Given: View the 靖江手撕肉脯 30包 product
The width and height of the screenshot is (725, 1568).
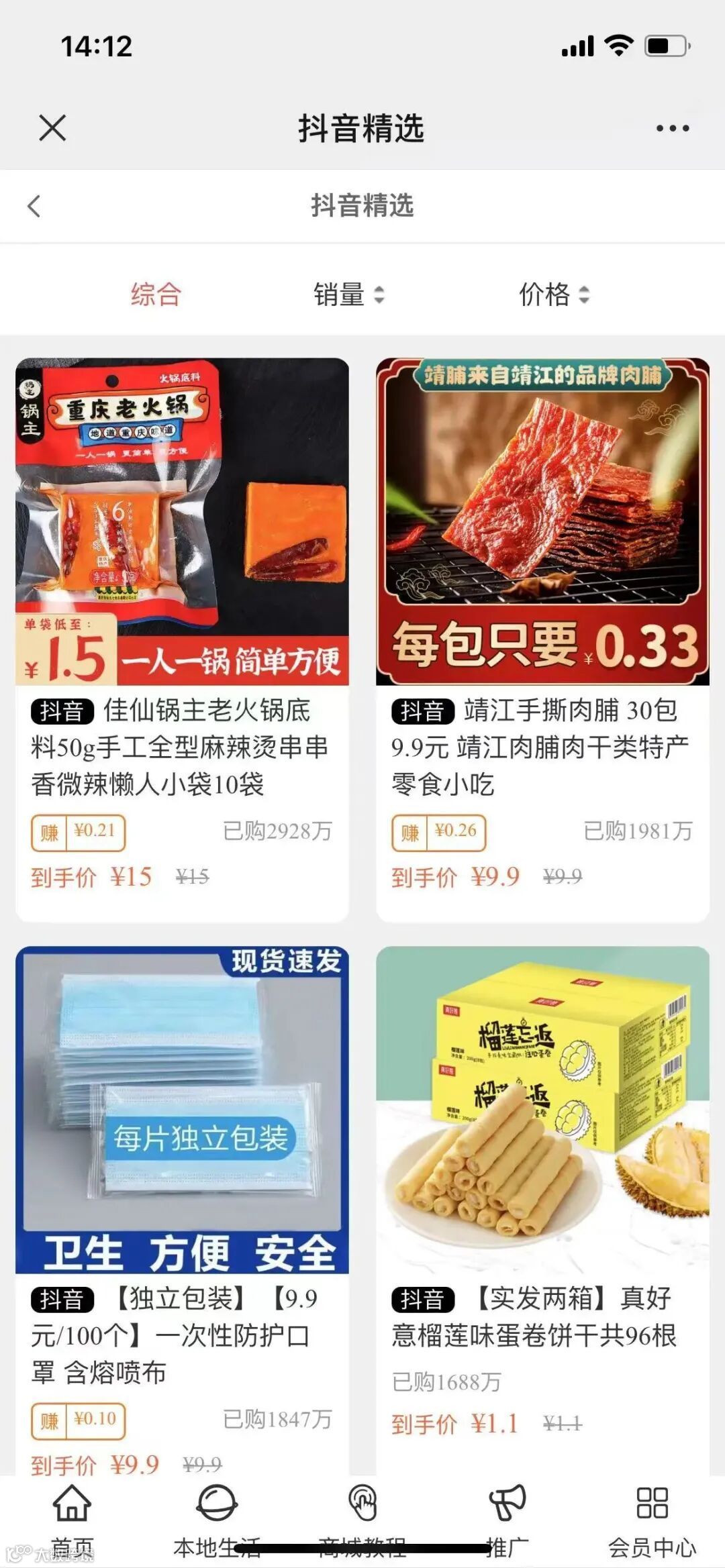Looking at the screenshot, I should pyautogui.click(x=542, y=604).
